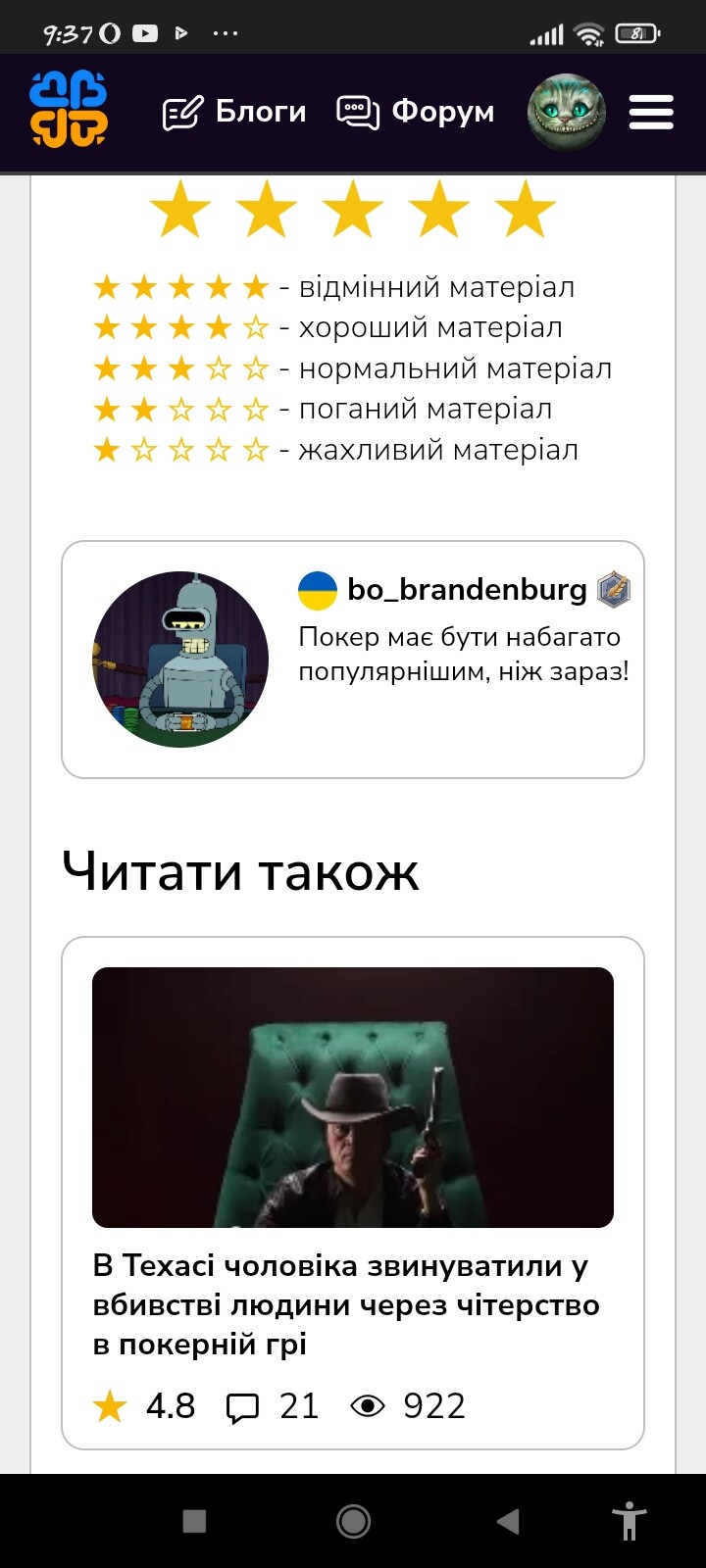Read 'В Техасі чоловіка звинуватили у вбивстві' article

pos(346,1304)
